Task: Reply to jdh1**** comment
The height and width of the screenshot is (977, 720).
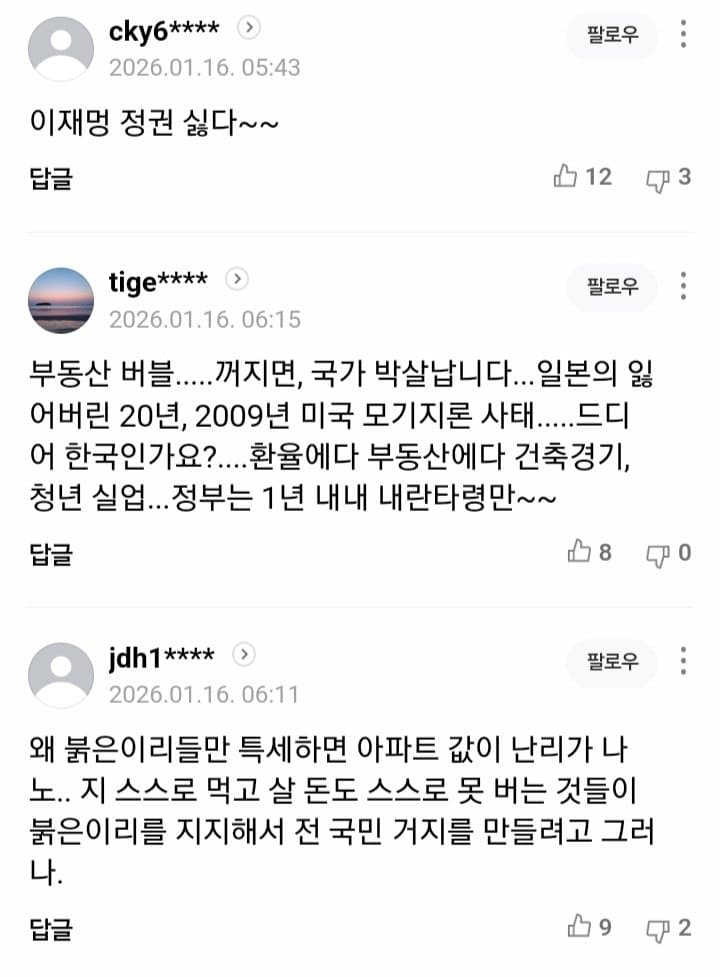Action: 52,928
